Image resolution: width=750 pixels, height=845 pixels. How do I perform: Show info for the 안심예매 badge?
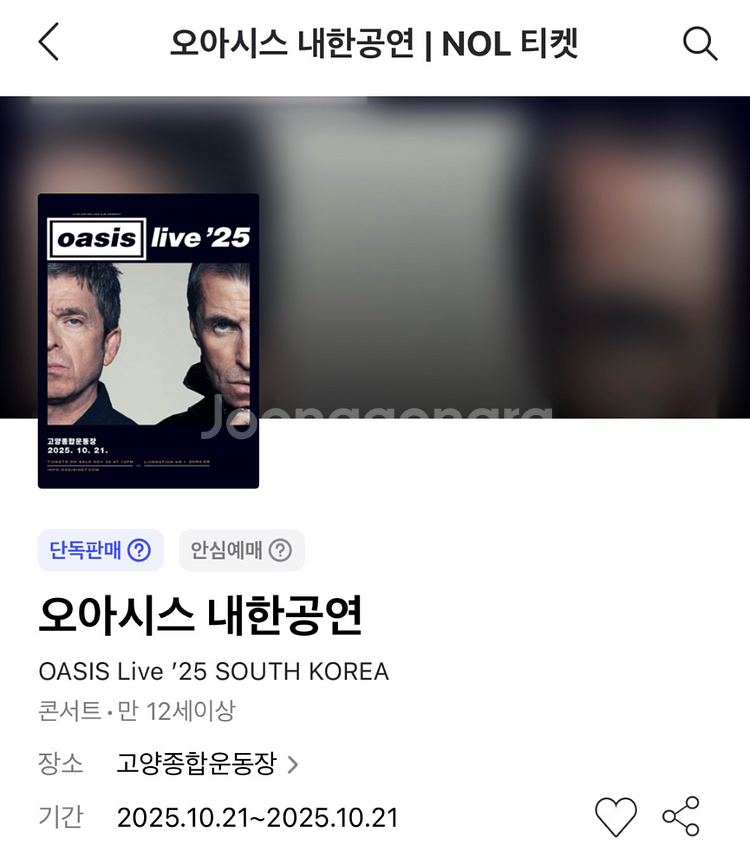[280, 550]
